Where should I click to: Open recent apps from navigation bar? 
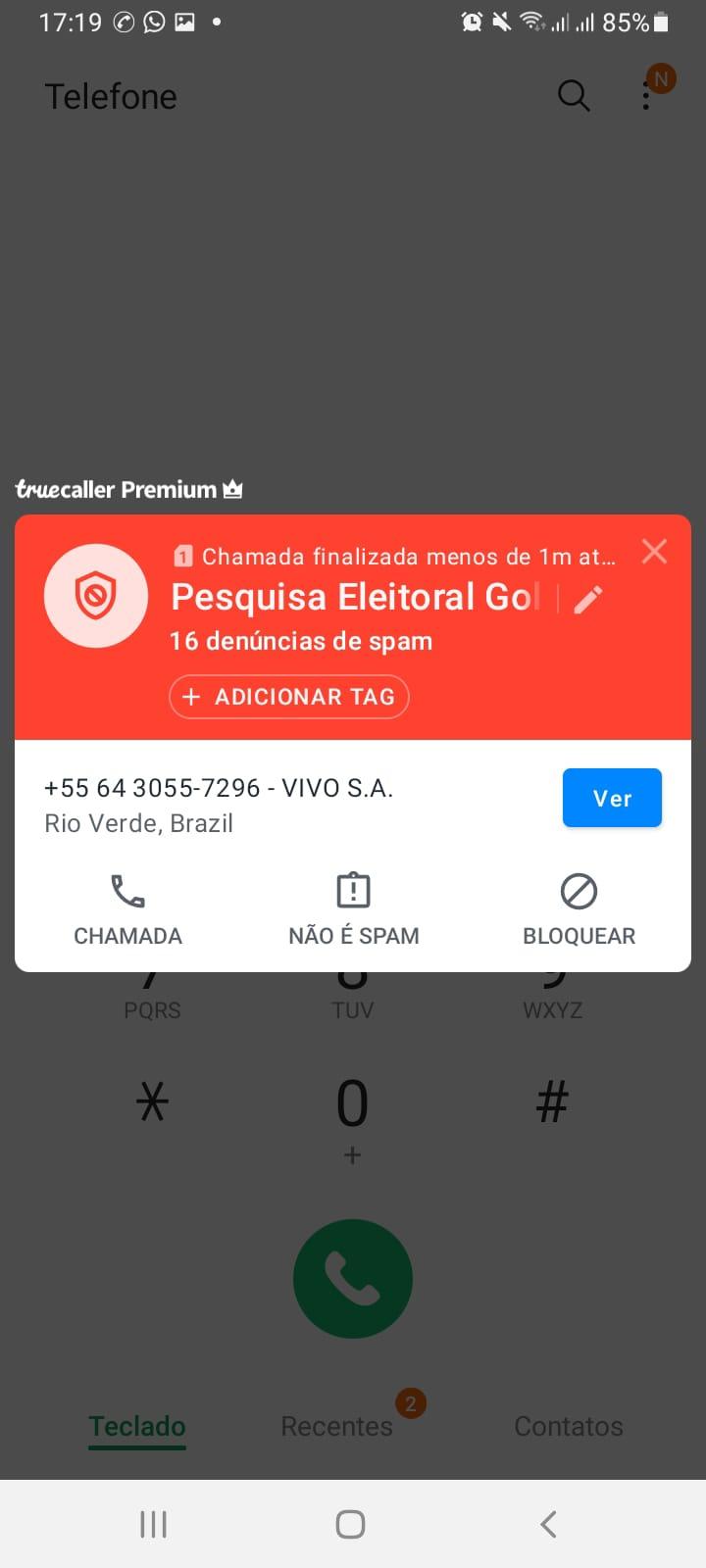[153, 1524]
